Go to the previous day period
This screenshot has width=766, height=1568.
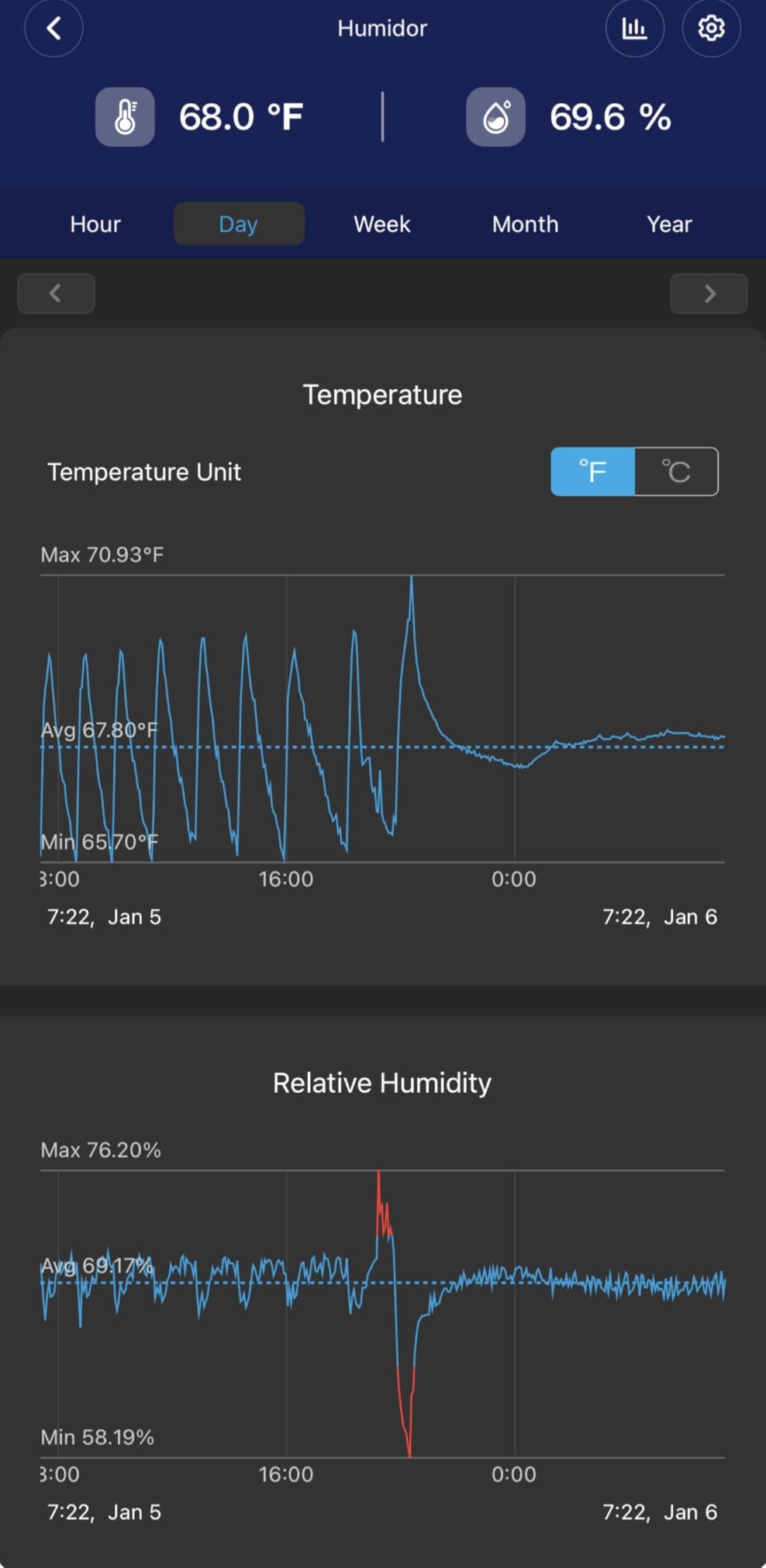(56, 293)
